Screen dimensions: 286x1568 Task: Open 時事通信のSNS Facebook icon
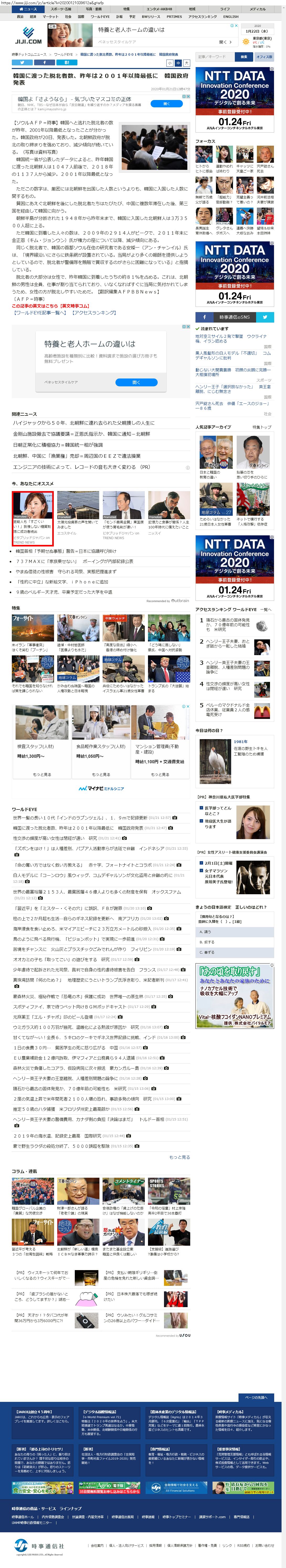(x=204, y=317)
